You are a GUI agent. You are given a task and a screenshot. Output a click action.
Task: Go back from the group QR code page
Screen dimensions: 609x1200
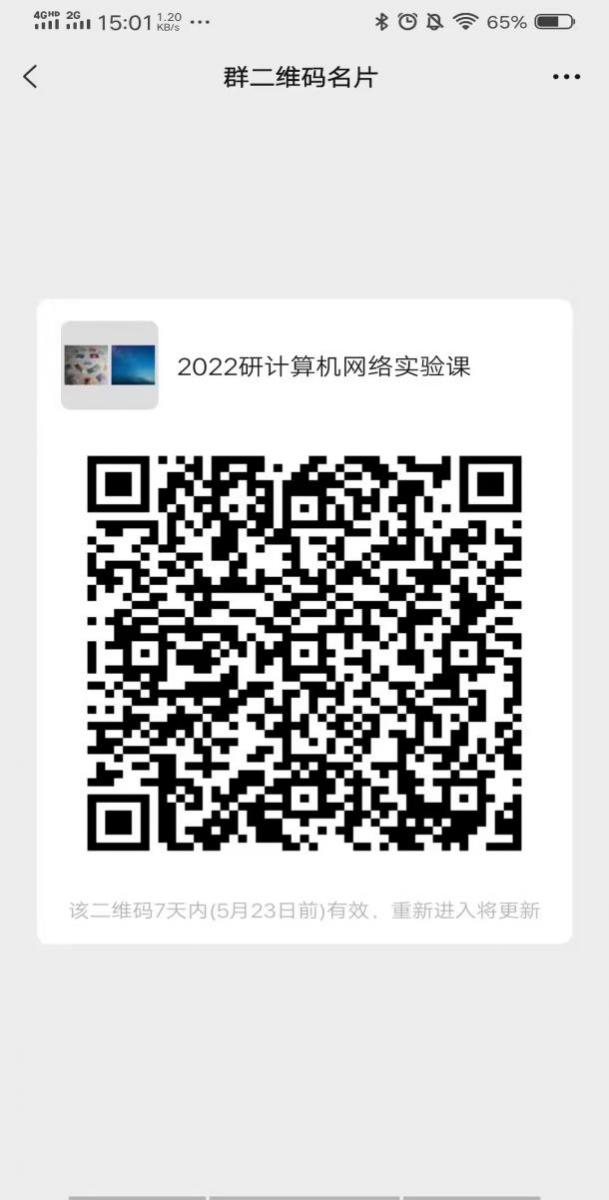tap(30, 77)
